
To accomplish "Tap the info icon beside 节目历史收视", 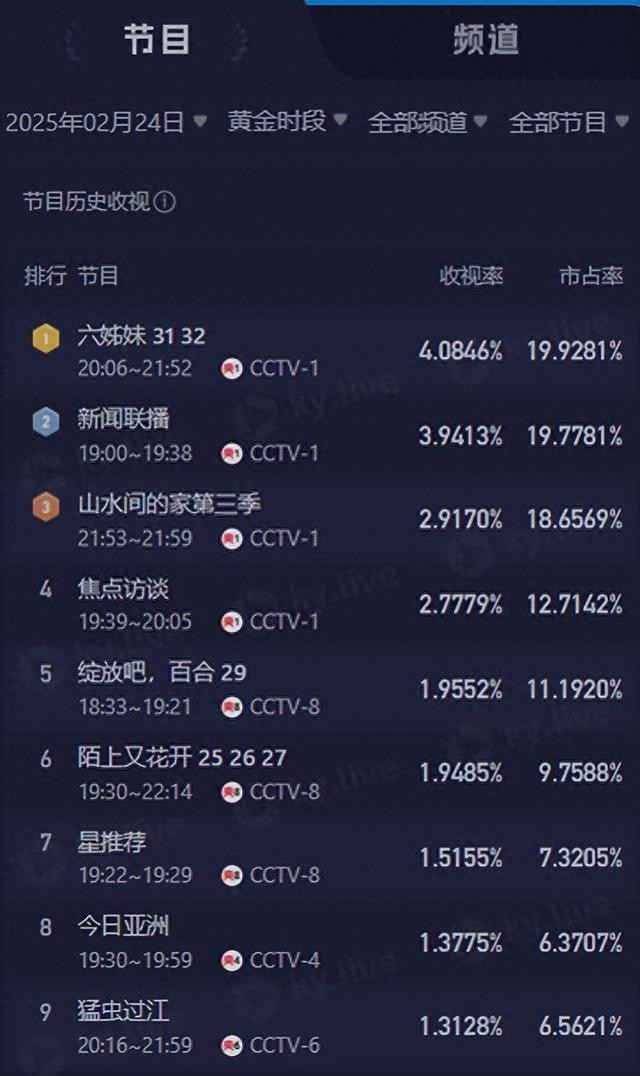I will pyautogui.click(x=165, y=202).
